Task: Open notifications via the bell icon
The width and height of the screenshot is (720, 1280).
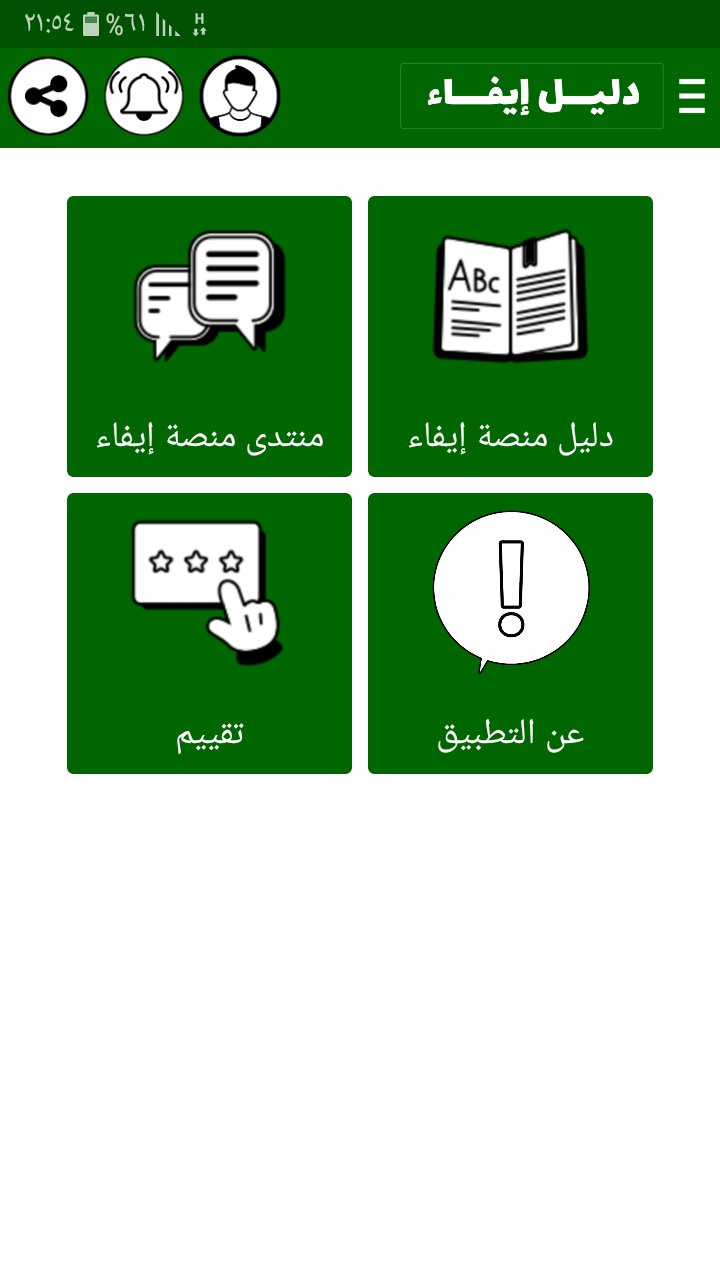Action: pos(144,94)
